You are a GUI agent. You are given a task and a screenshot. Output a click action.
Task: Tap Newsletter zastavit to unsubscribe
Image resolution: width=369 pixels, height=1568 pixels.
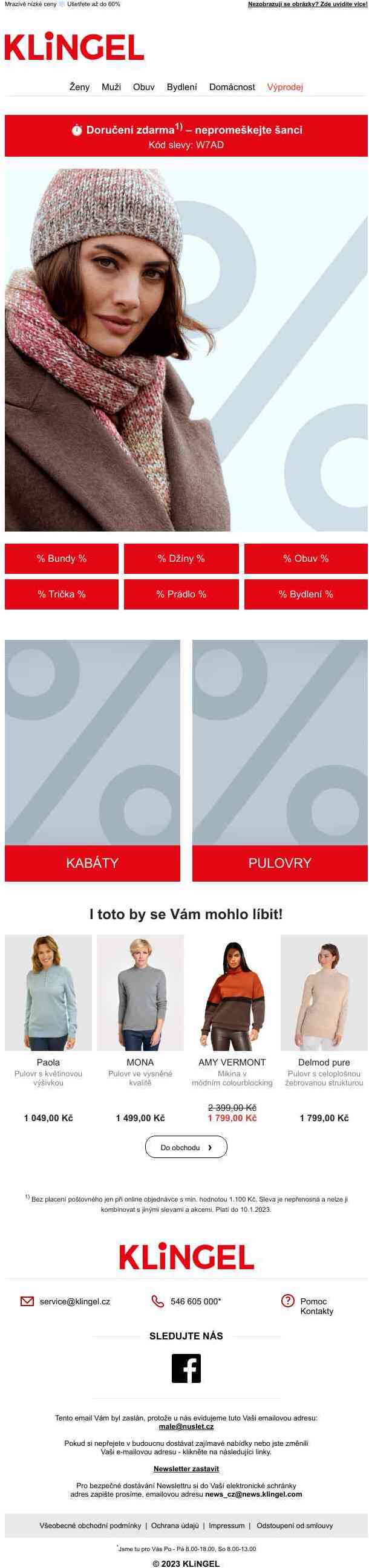click(x=186, y=1469)
